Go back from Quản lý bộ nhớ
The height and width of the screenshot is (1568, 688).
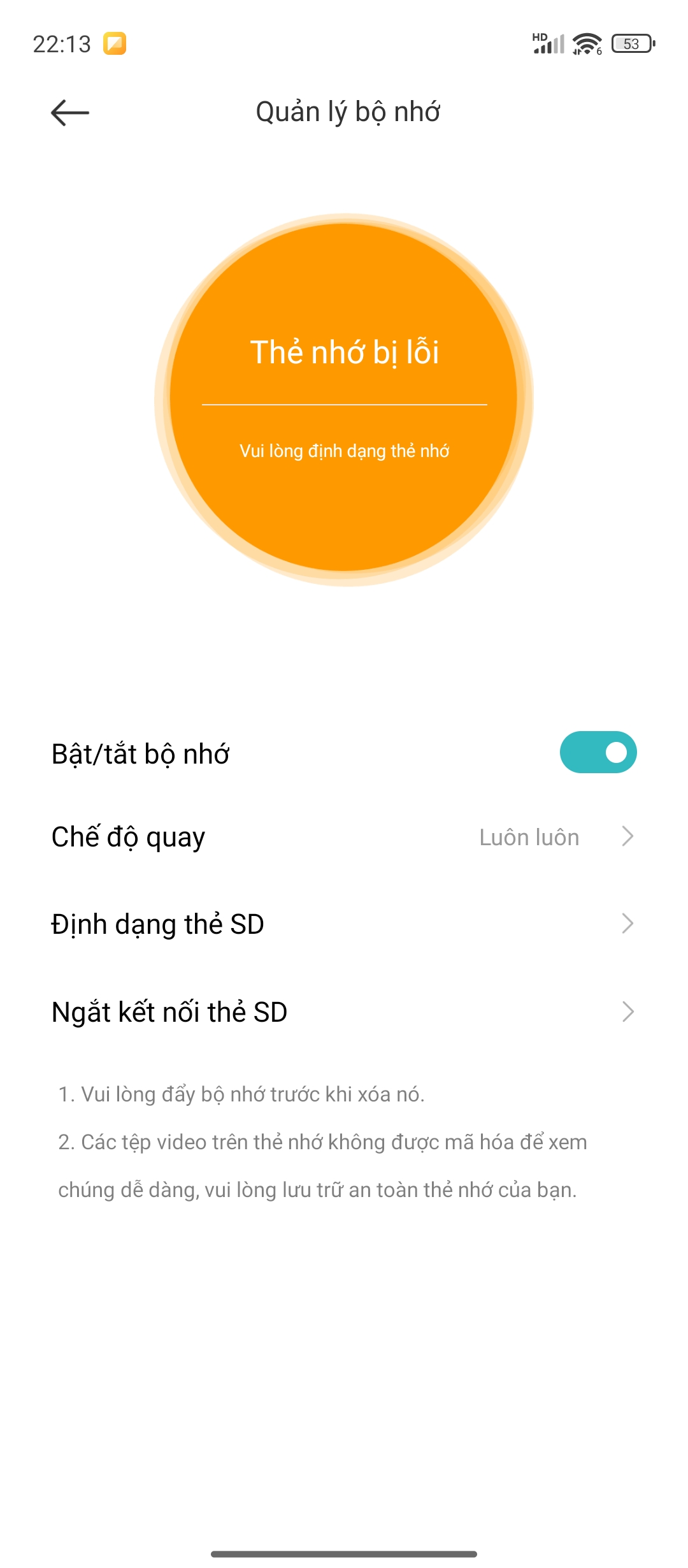(70, 113)
